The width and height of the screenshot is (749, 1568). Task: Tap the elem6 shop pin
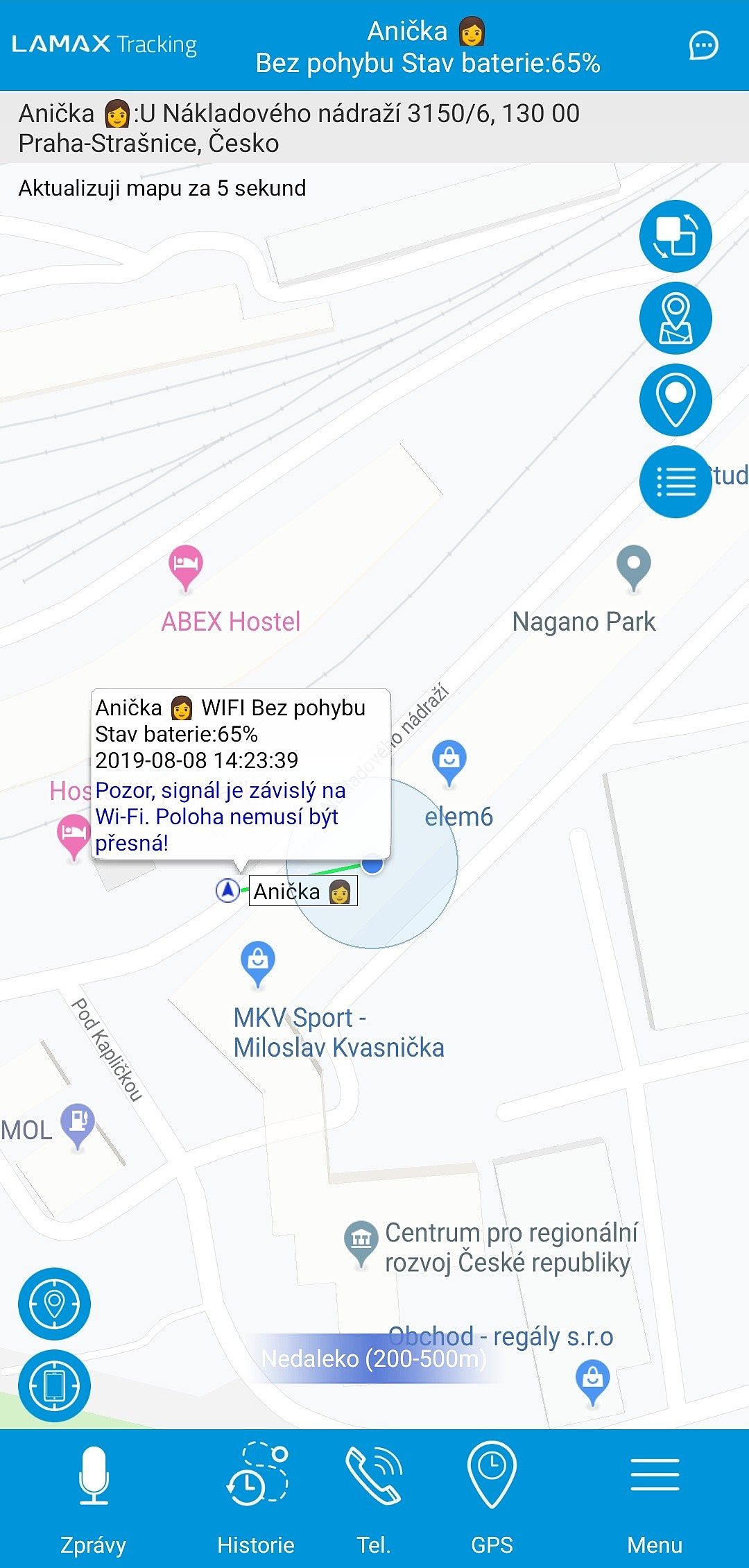[x=449, y=761]
